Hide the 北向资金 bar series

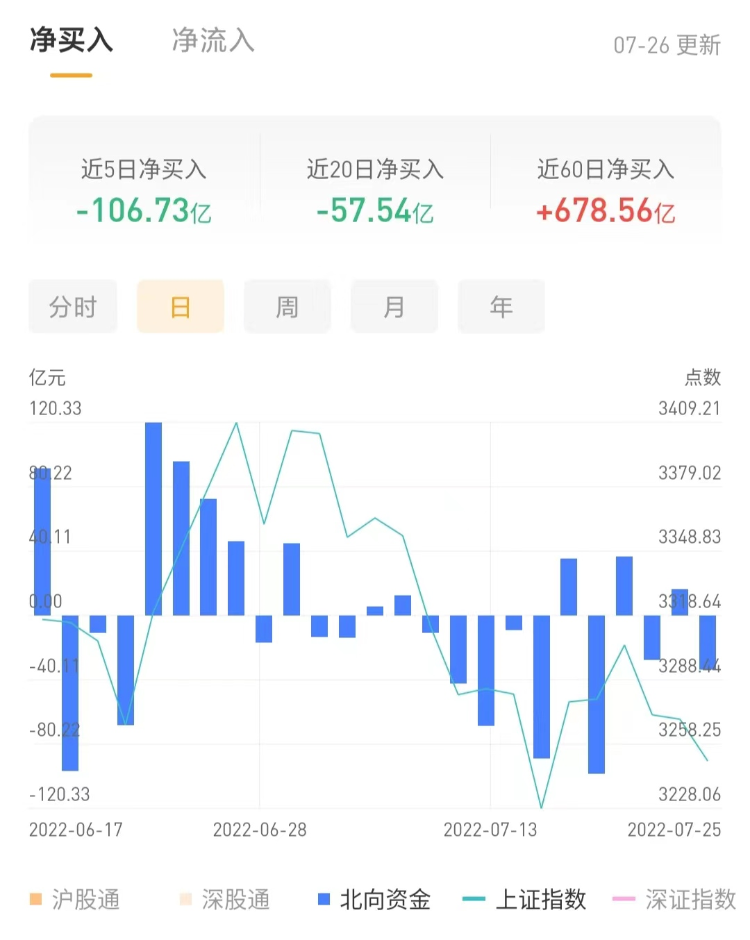click(373, 899)
